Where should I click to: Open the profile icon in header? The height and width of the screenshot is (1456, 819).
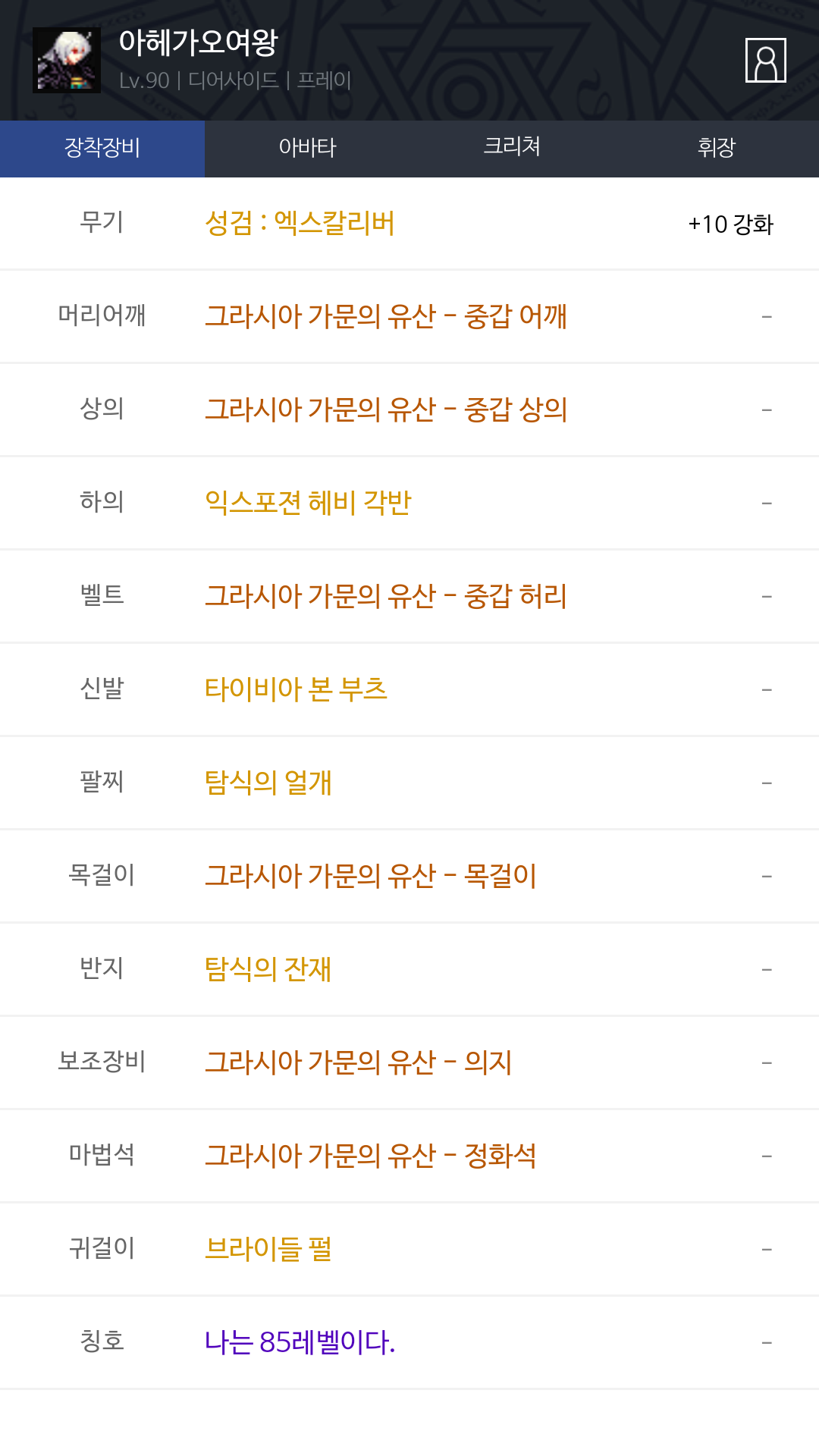(765, 60)
